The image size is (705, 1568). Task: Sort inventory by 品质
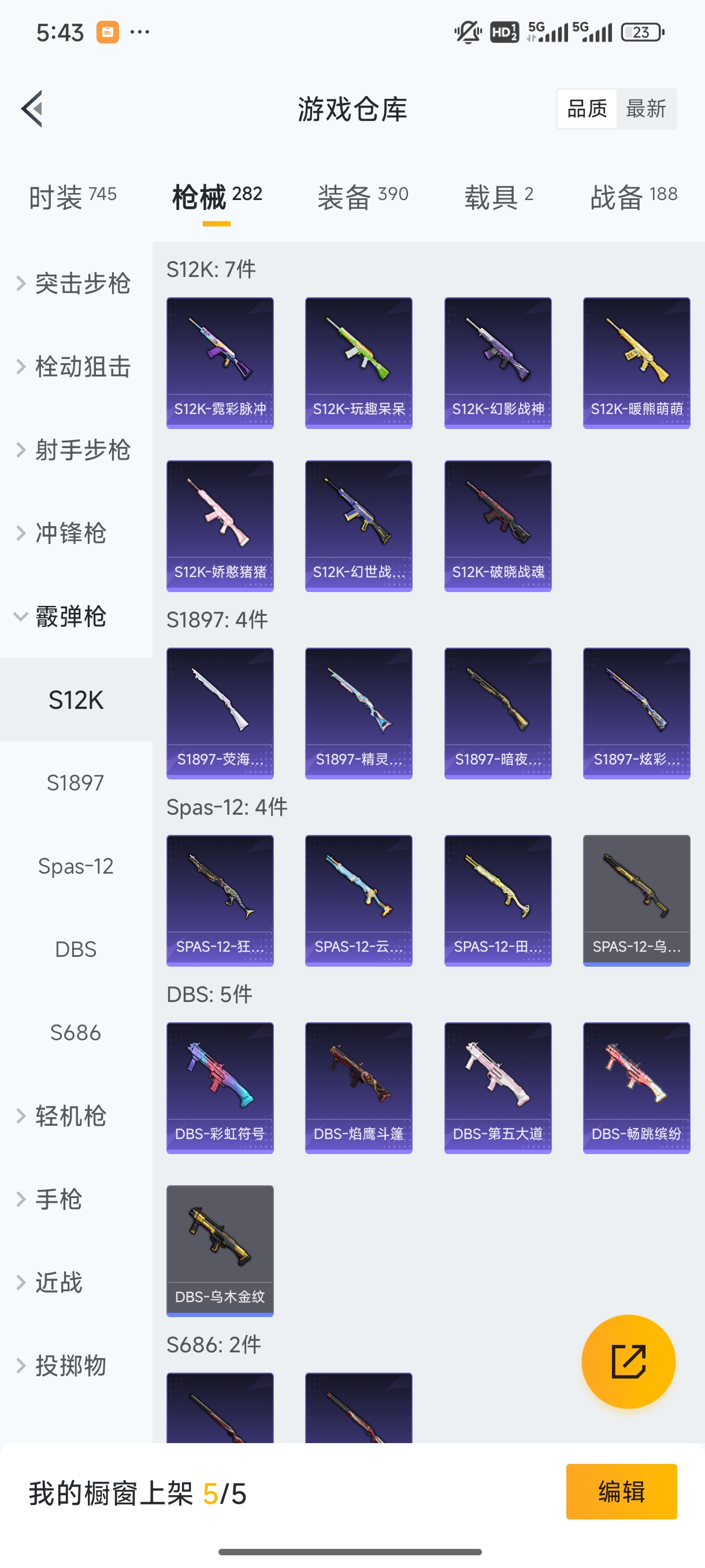tap(587, 109)
